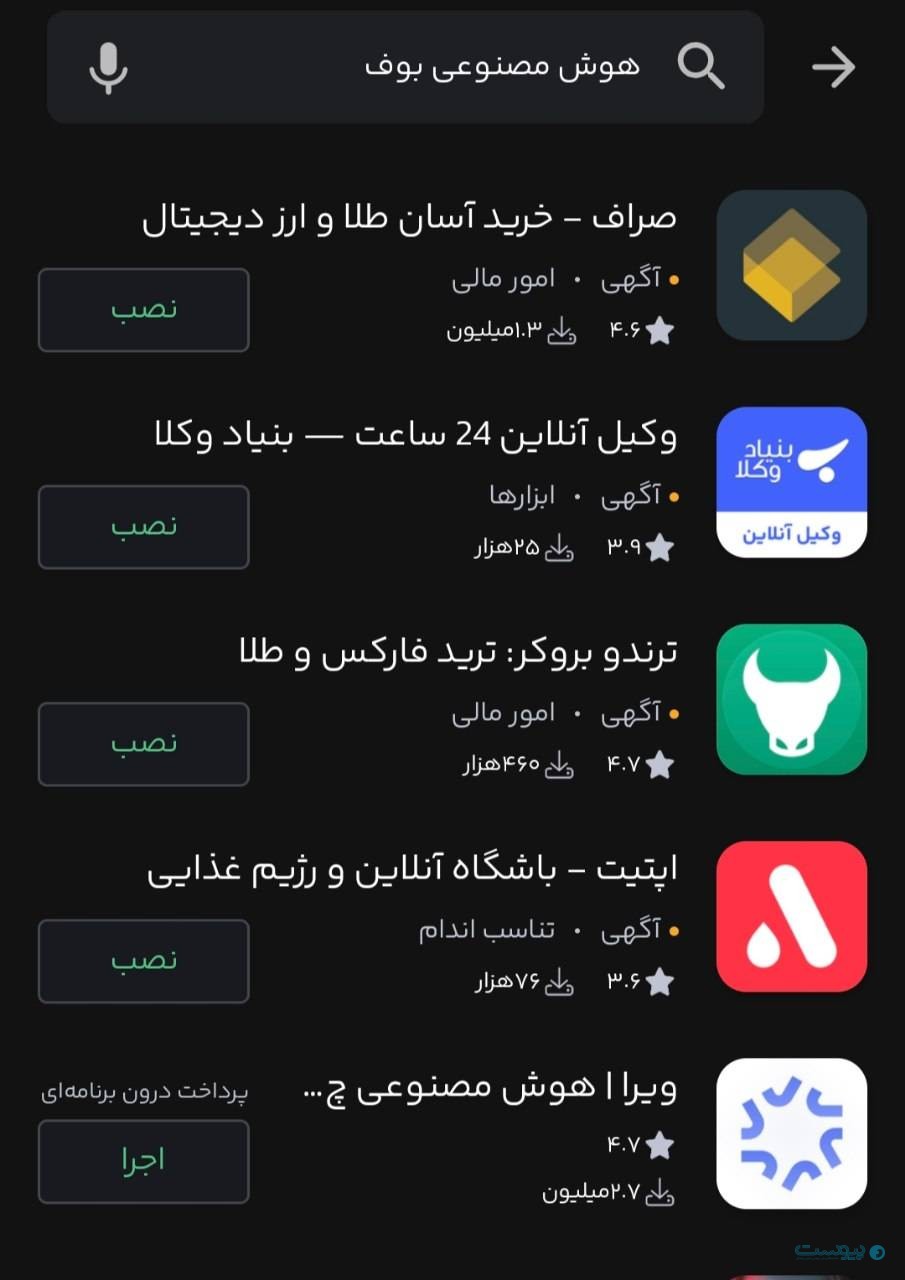This screenshot has width=905, height=1280.
Task: Open the صراف app listing
Action: click(x=791, y=265)
